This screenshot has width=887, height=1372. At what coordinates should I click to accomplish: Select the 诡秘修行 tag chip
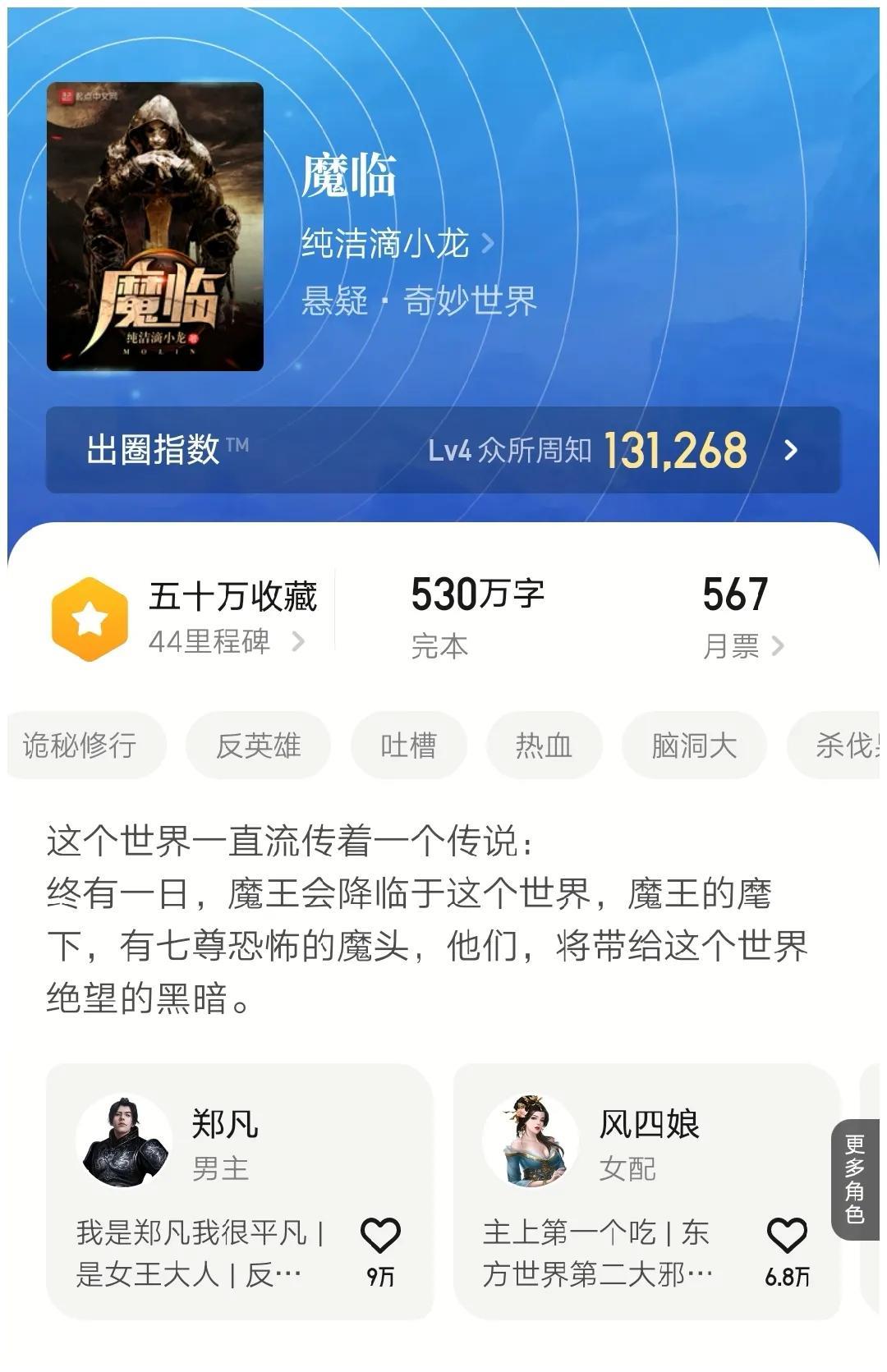coord(80,746)
